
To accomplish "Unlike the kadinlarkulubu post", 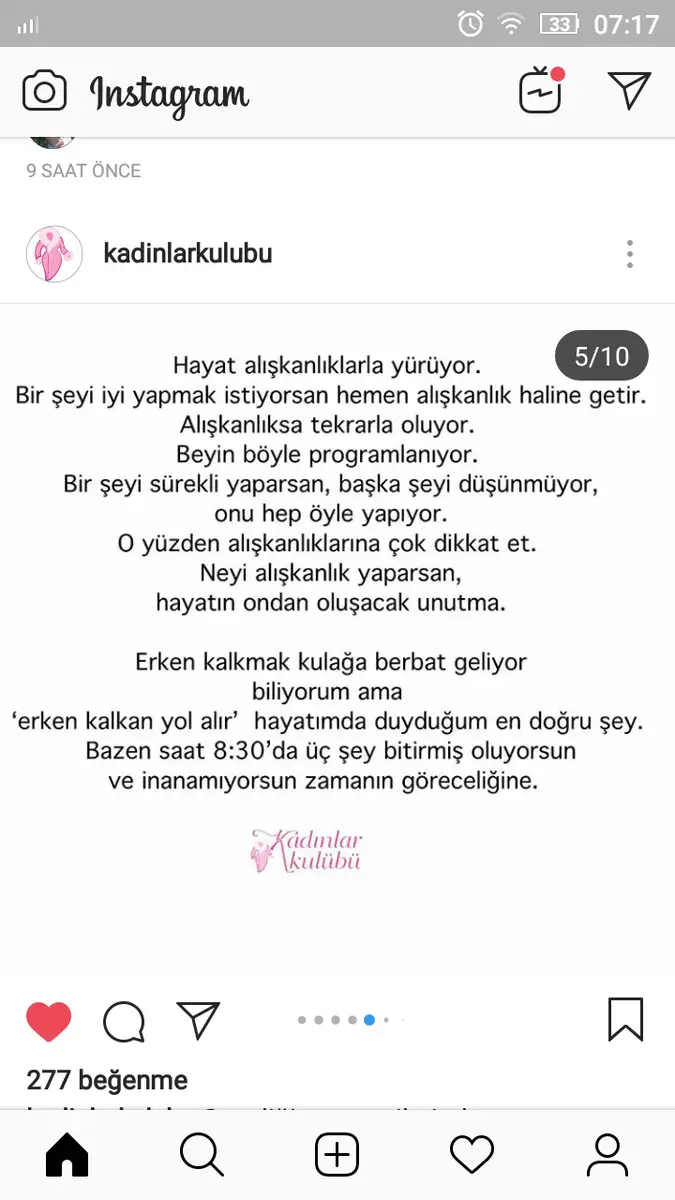I will [x=48, y=1021].
